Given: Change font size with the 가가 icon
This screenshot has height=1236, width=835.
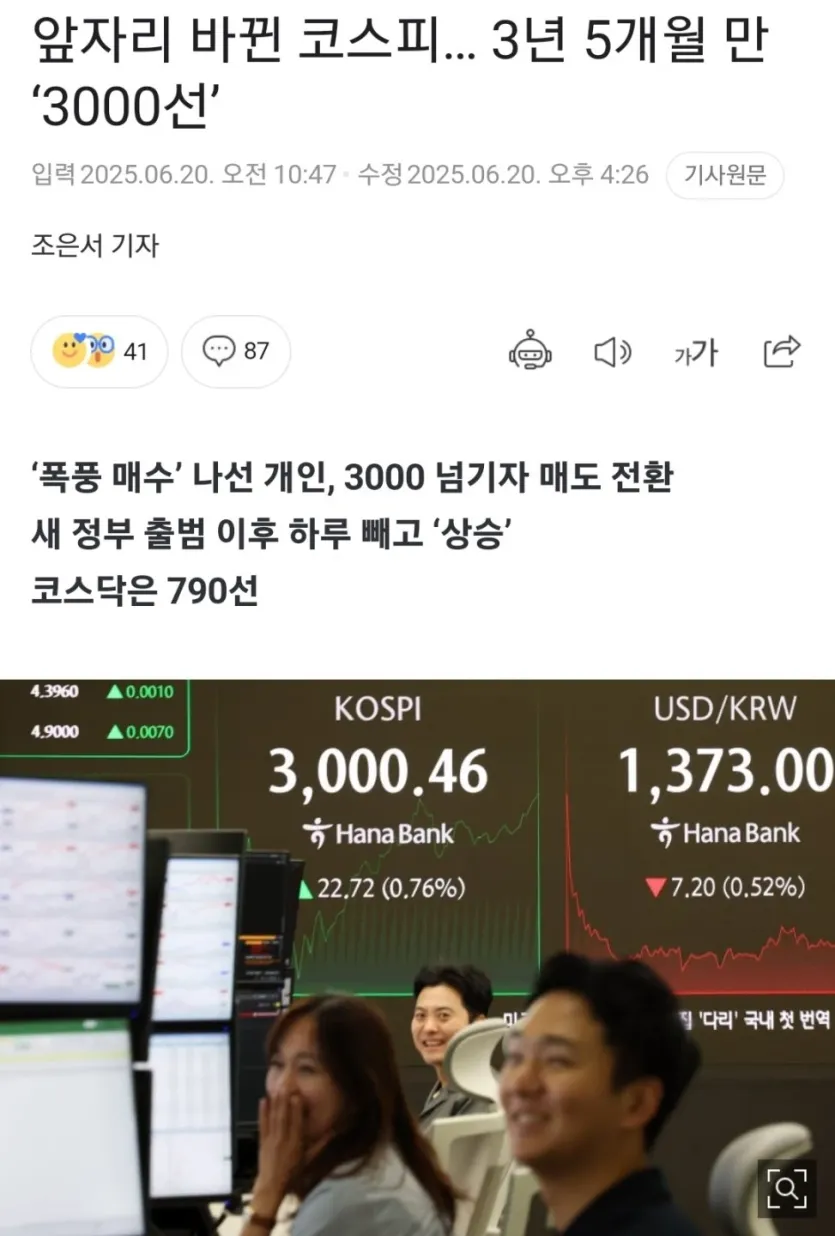Looking at the screenshot, I should click(x=696, y=352).
